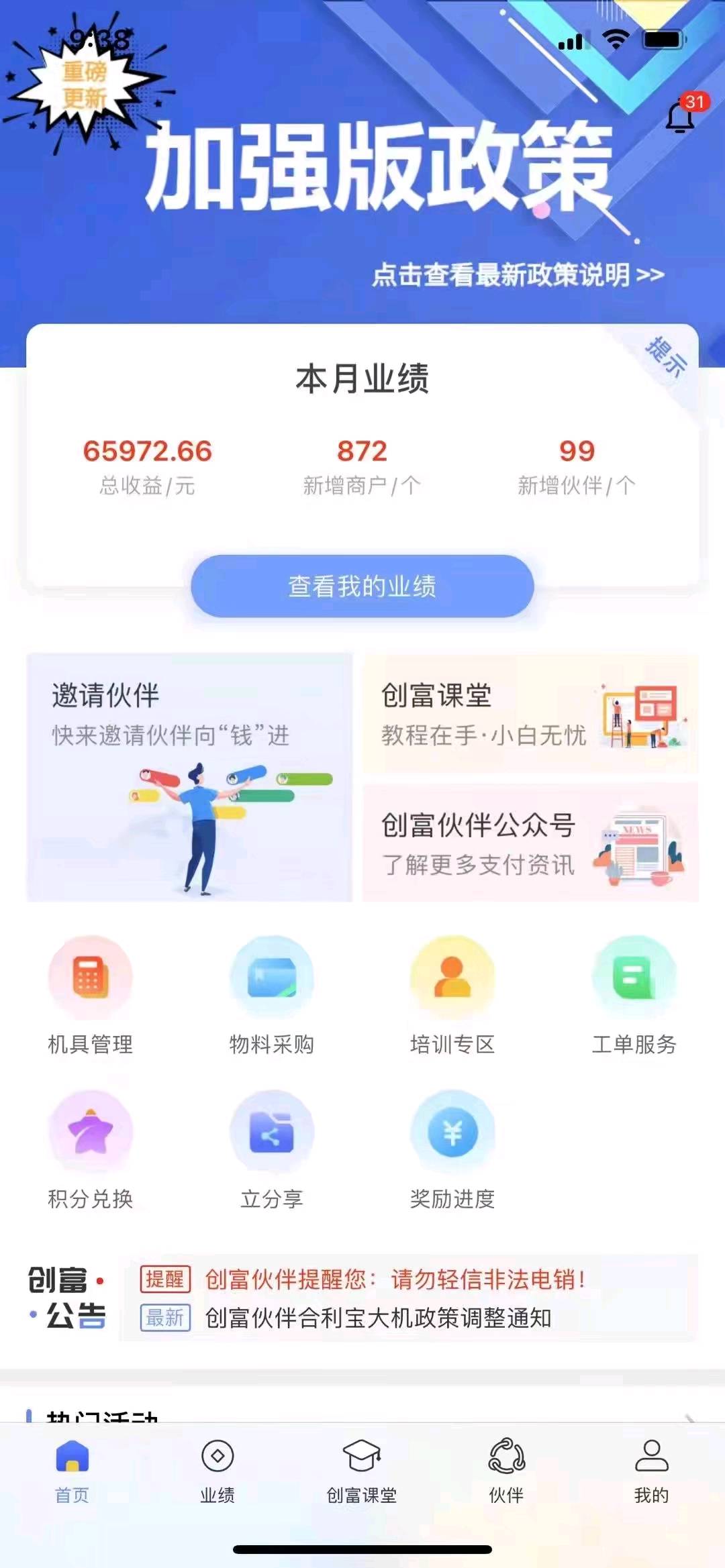Read the 请勿轻信非法电销 reminder
725x1568 pixels.
click(x=396, y=1279)
